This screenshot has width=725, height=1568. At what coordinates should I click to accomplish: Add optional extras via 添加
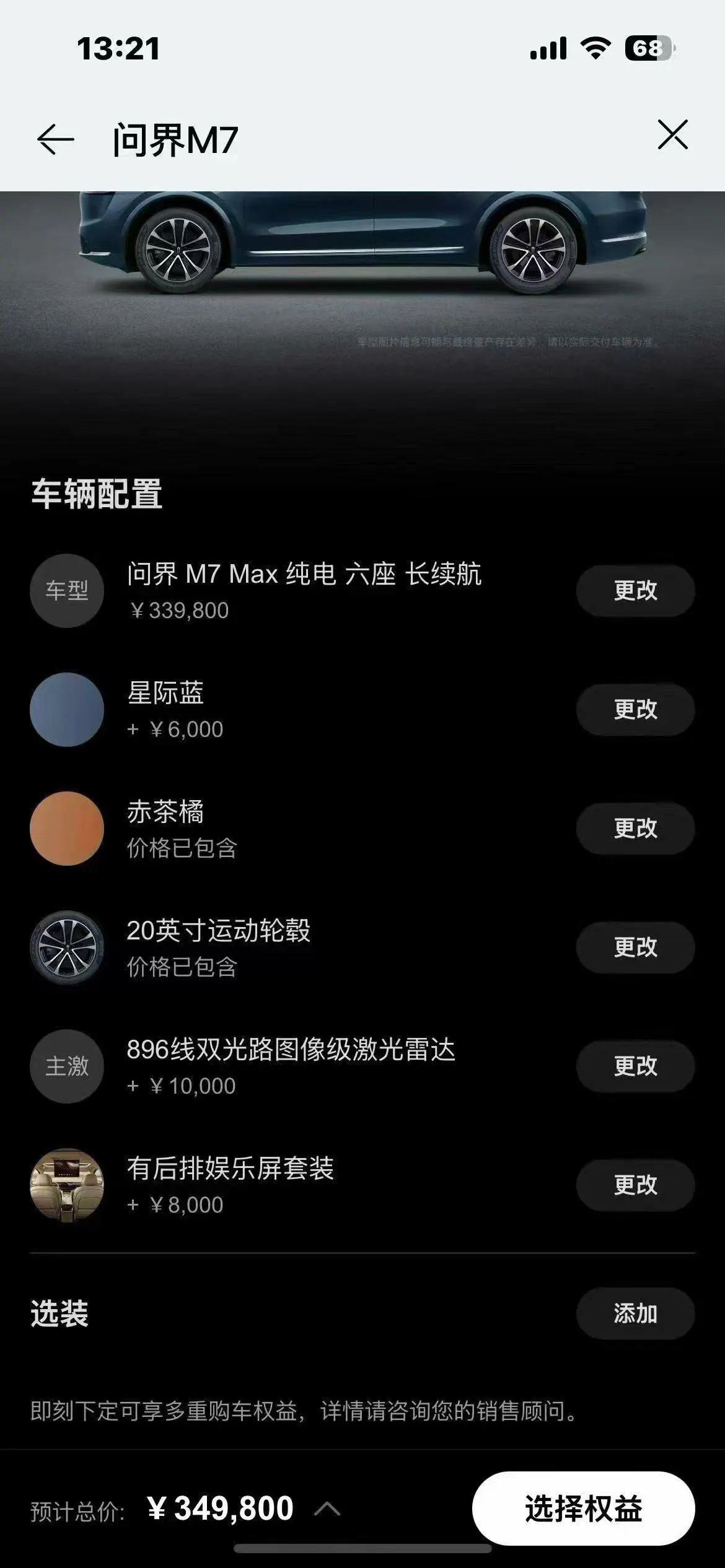(x=635, y=1313)
